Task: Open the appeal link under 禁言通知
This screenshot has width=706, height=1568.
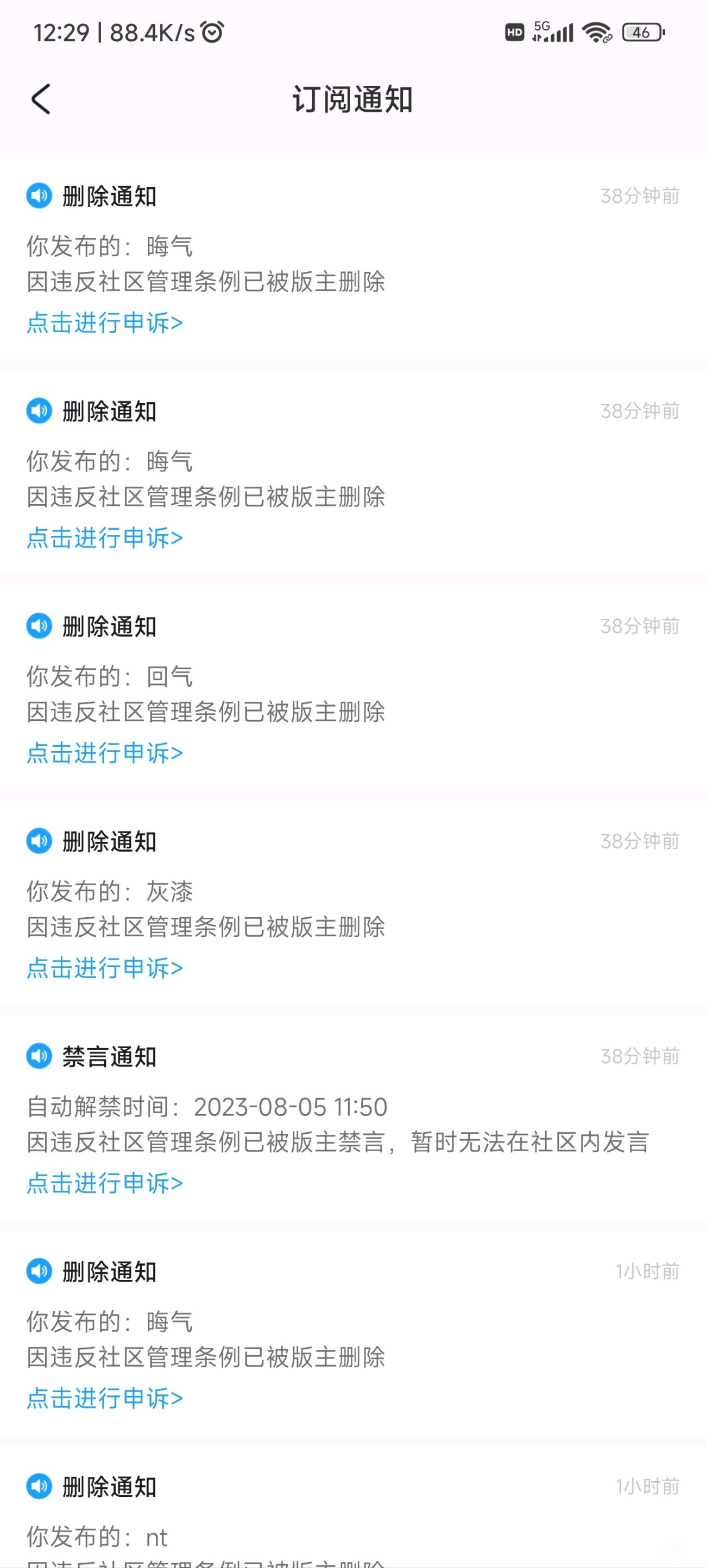Action: (105, 1183)
